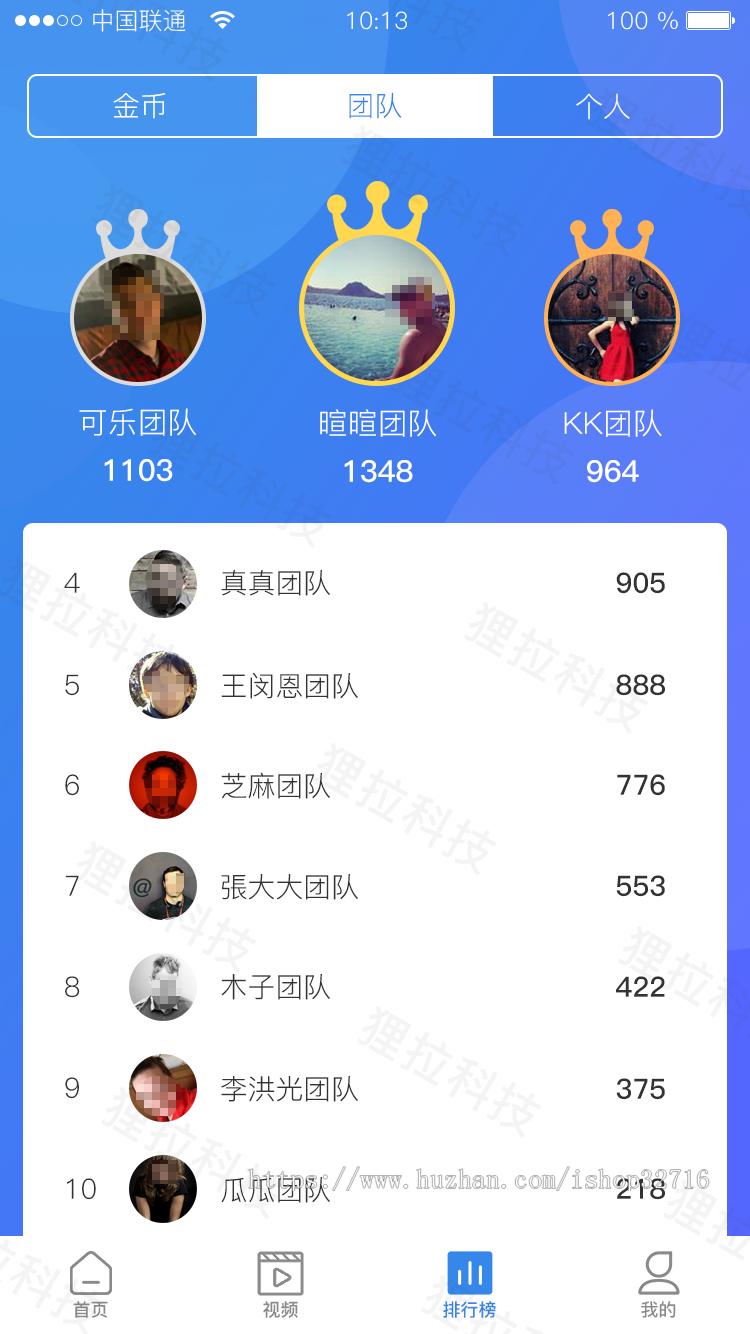
Task: Open the 真真团队 ranked fourth entry
Action: pos(375,583)
